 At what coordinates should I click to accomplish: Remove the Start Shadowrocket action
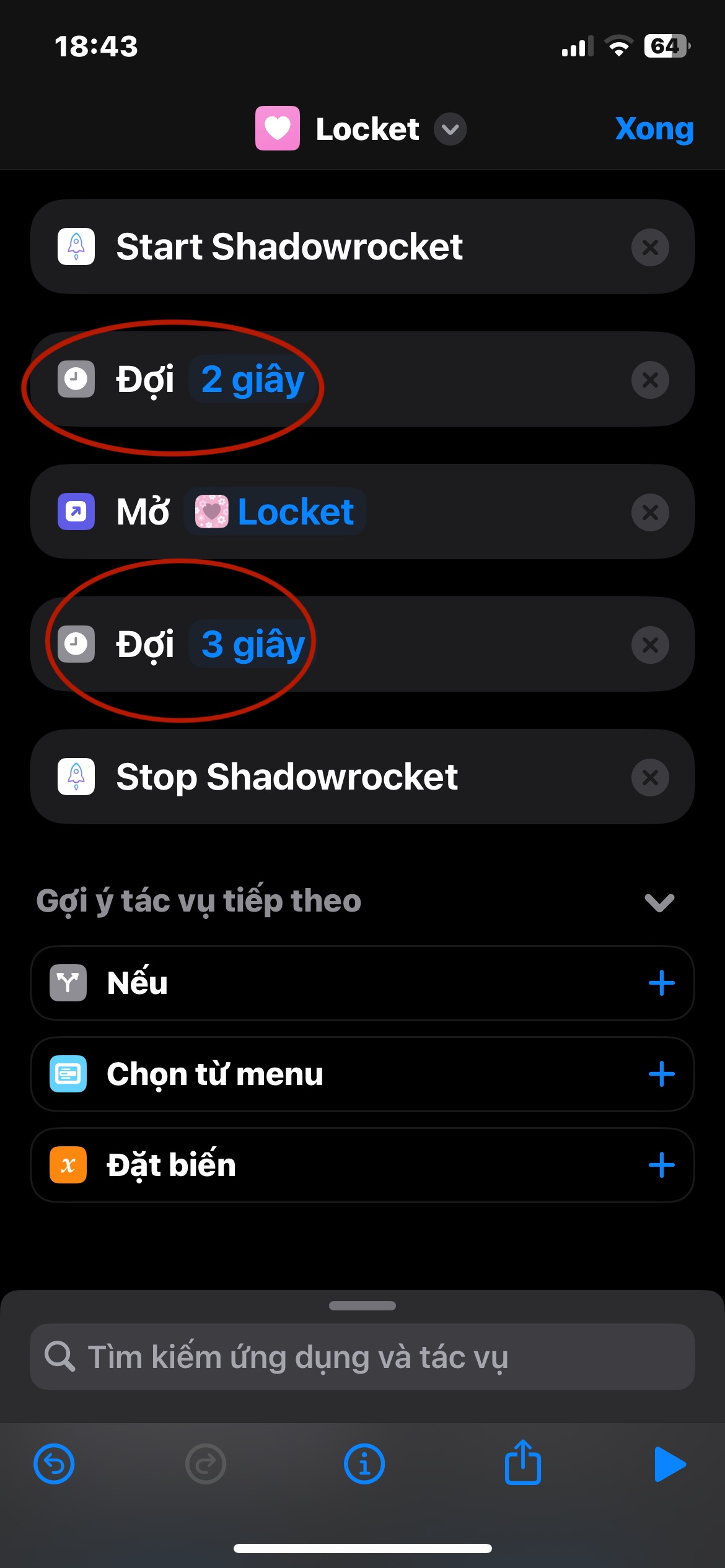coord(649,248)
